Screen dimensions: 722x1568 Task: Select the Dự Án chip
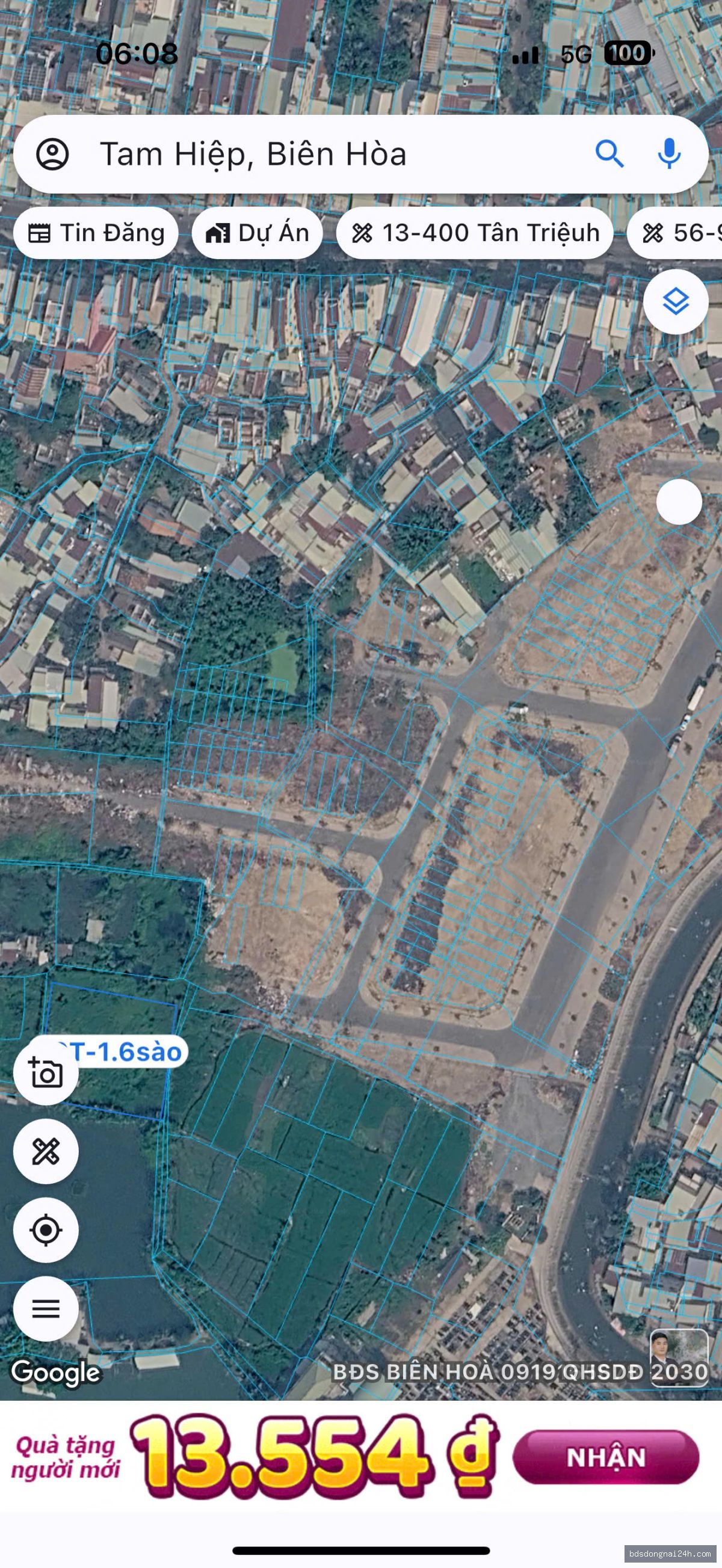257,233
